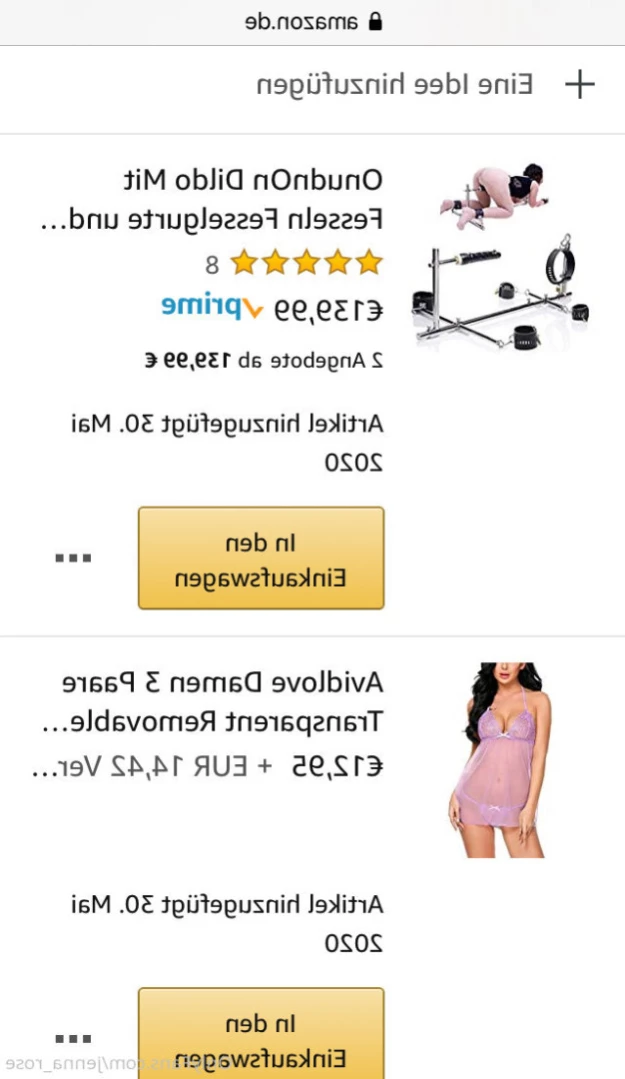Tap the amazon.de address bar

tap(312, 21)
